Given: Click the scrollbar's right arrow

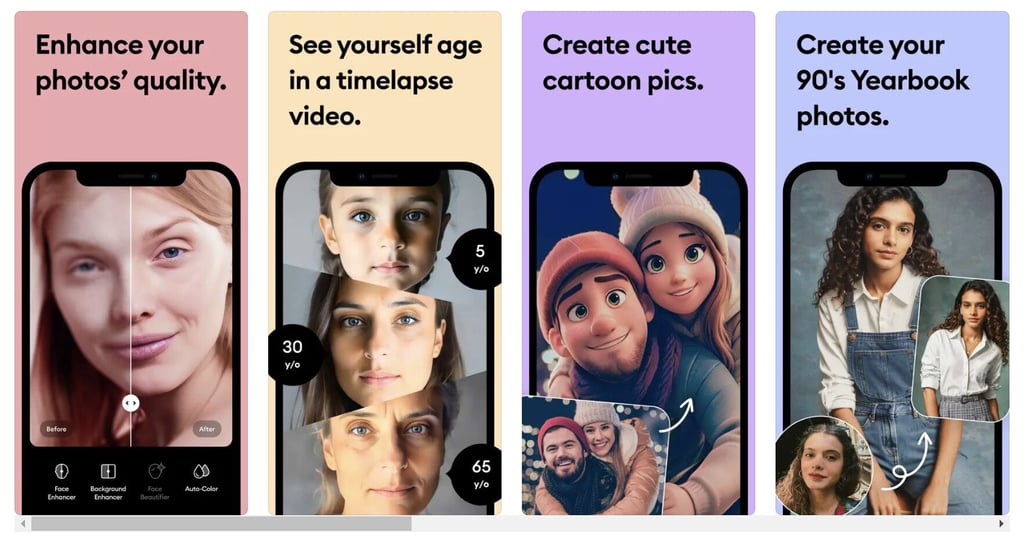Looking at the screenshot, I should click(x=1001, y=524).
